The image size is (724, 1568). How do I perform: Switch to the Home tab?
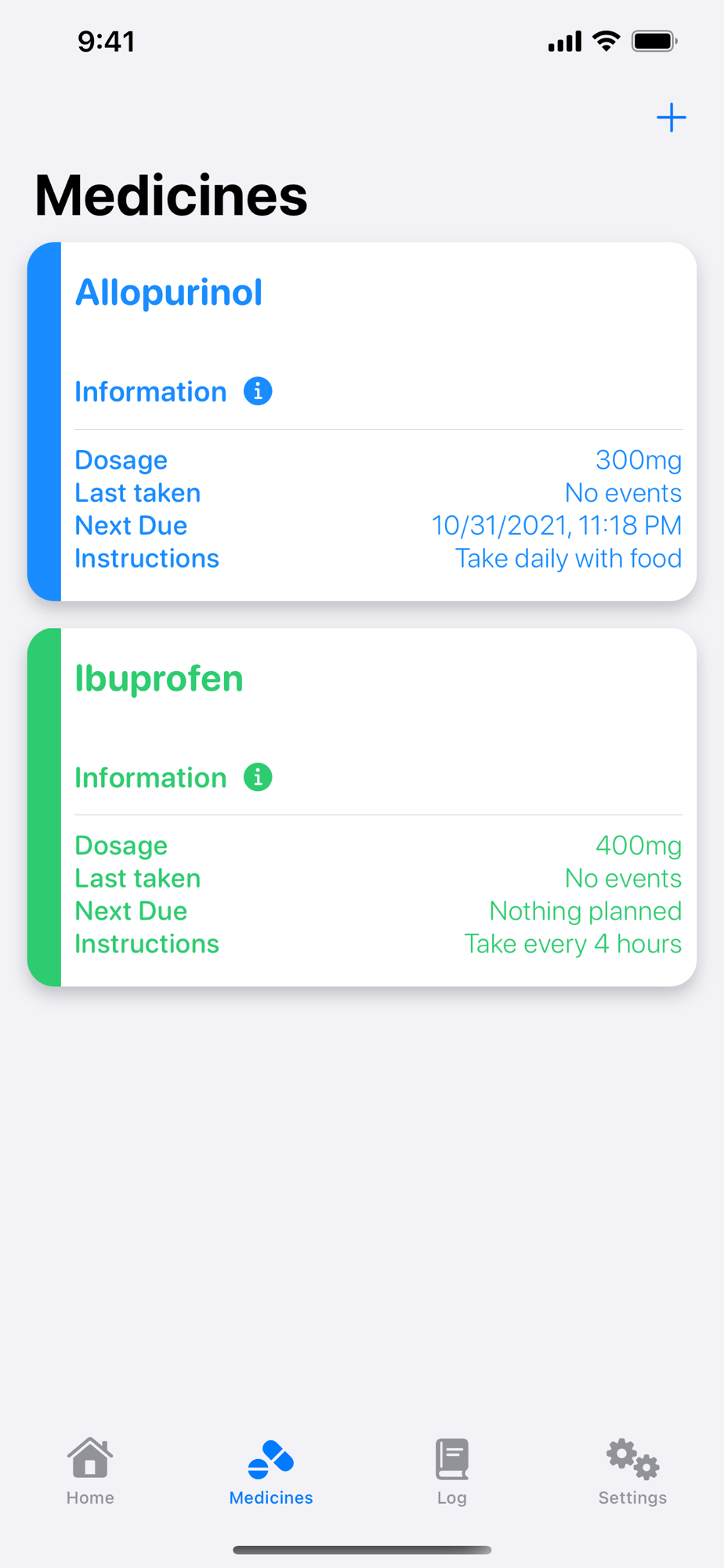[x=90, y=1471]
